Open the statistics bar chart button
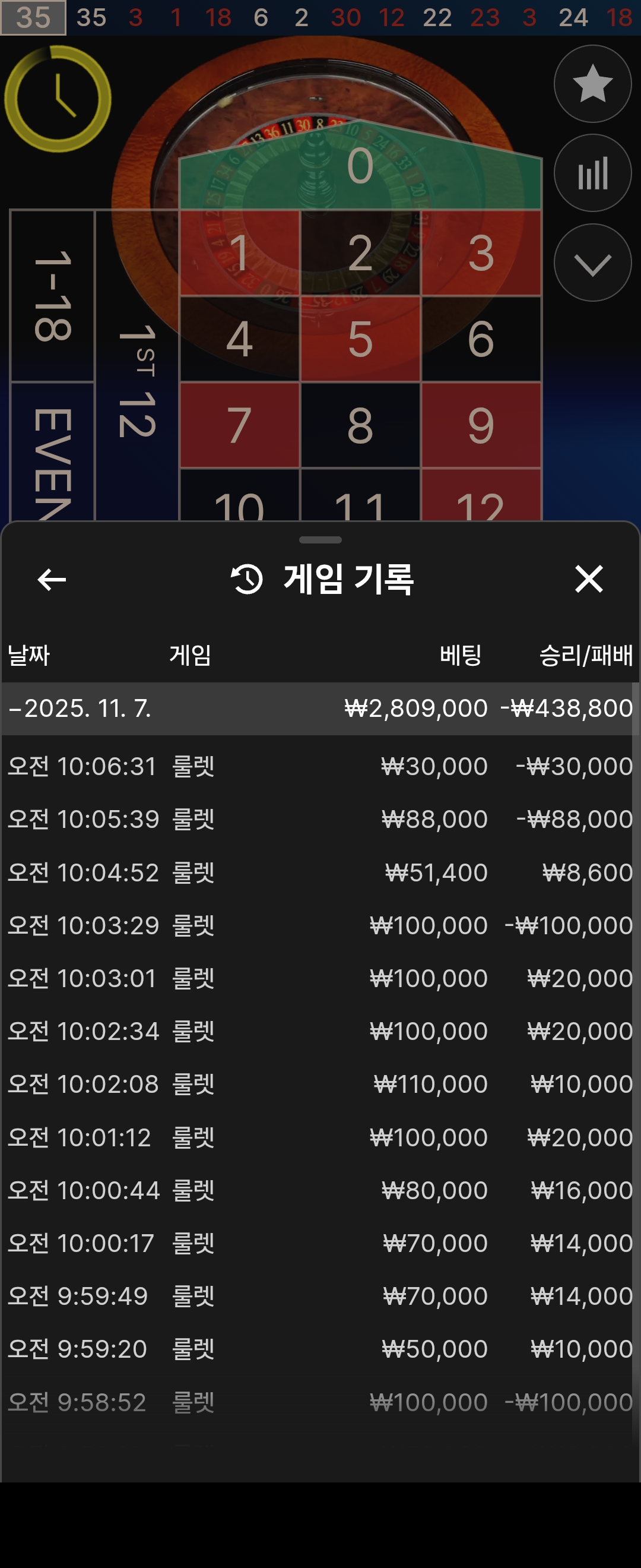Screen dimensions: 641x1568 (x=592, y=173)
